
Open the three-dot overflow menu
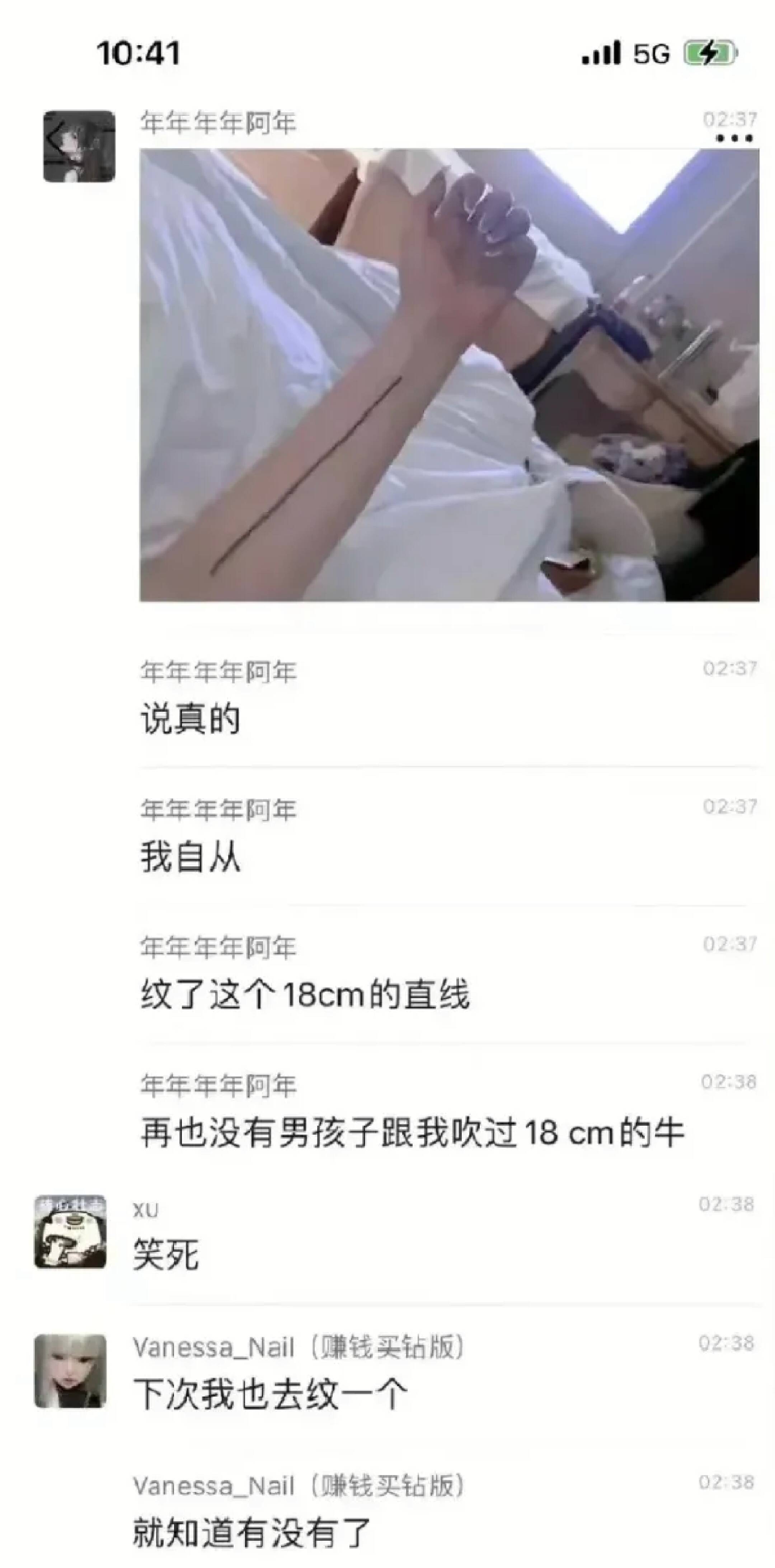click(734, 139)
